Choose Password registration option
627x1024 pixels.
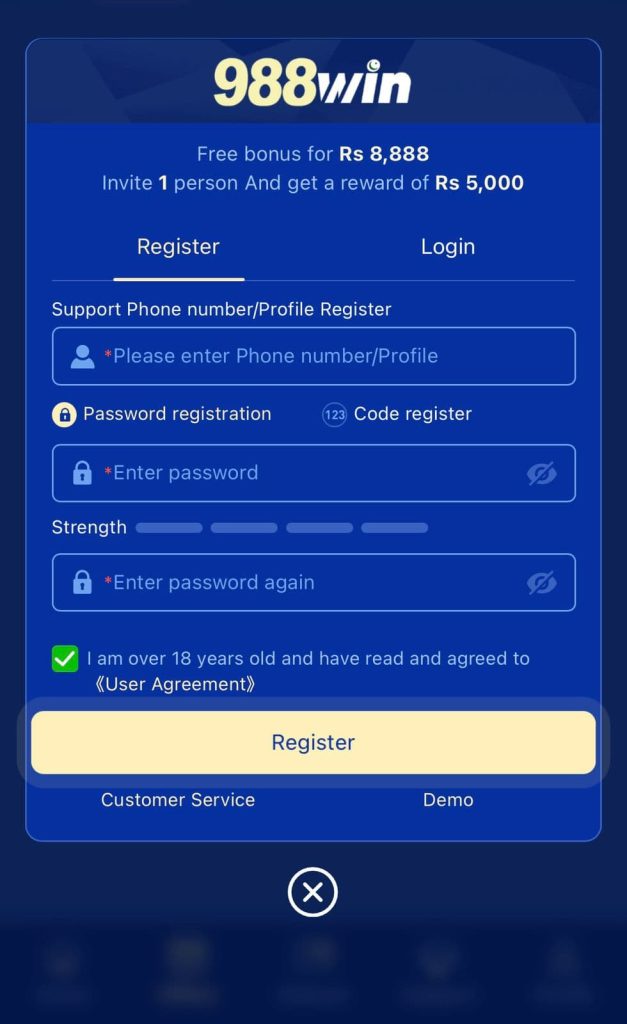(x=162, y=414)
